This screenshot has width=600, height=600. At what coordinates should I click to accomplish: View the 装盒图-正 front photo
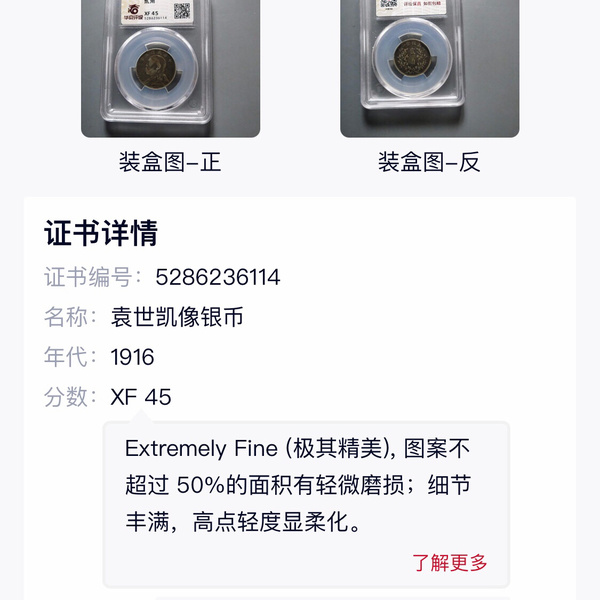click(x=170, y=68)
